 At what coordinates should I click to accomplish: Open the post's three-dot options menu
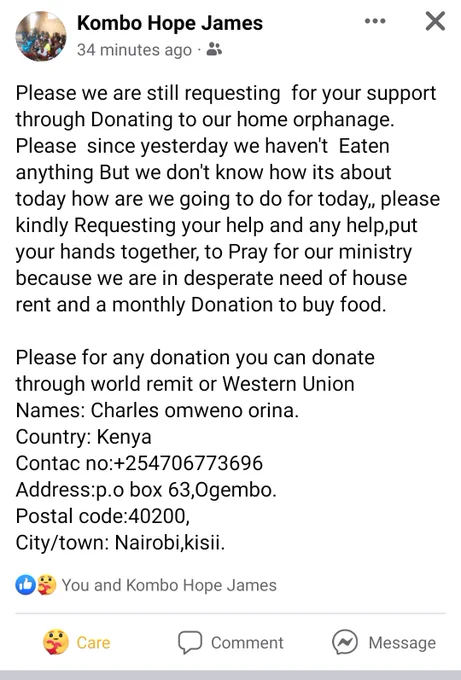tap(375, 21)
